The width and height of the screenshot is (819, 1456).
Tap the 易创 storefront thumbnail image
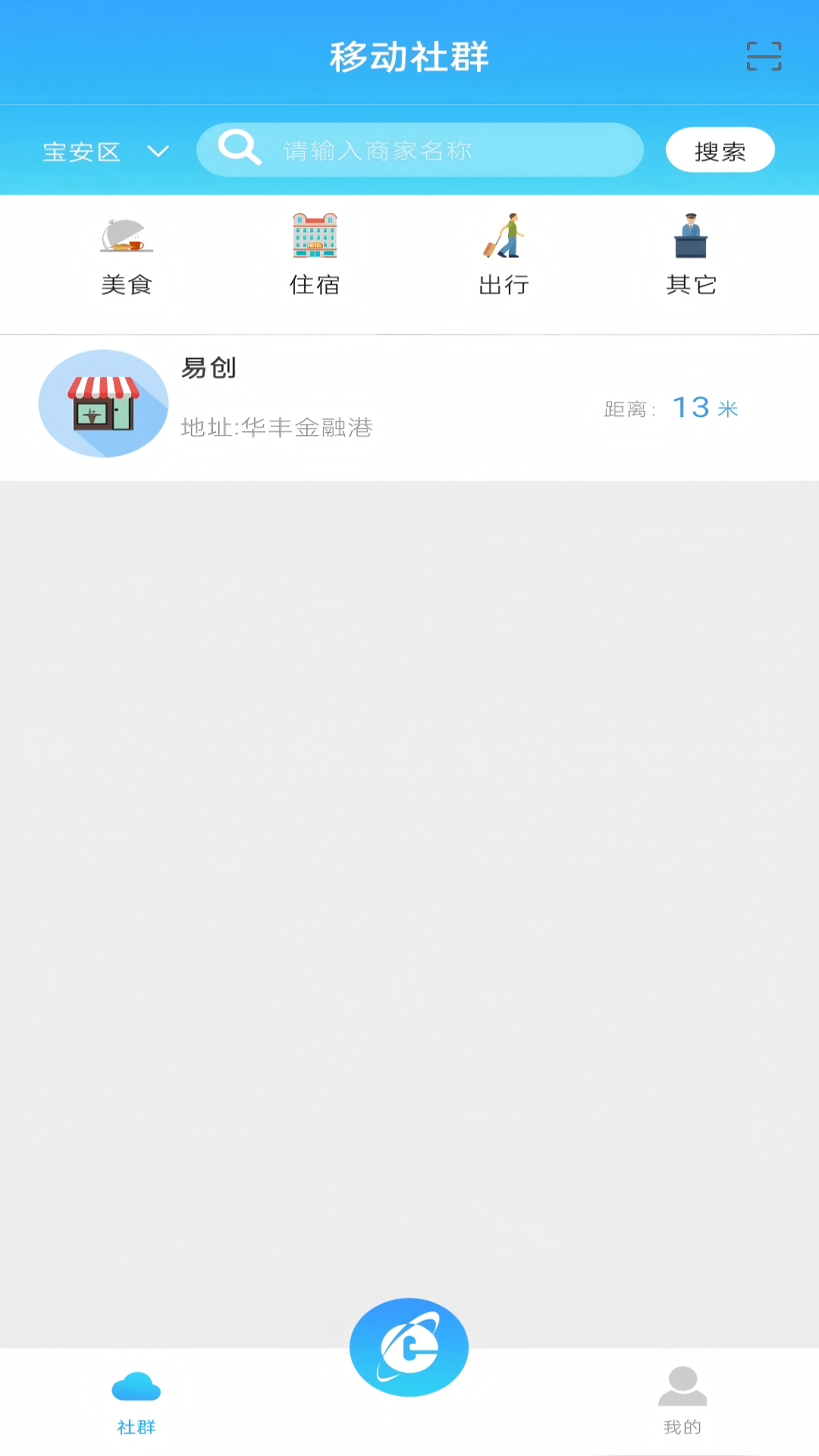click(104, 404)
